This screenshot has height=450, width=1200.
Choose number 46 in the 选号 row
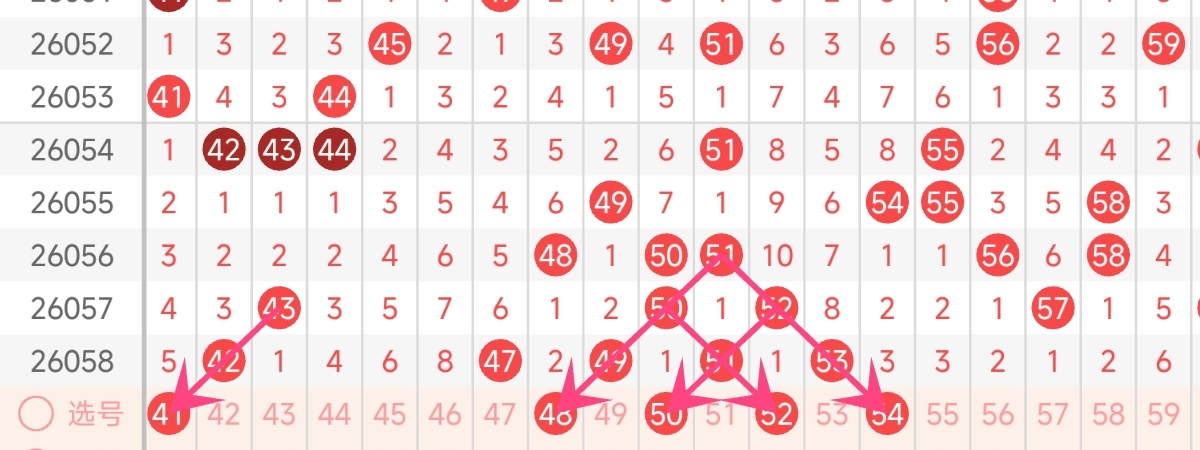point(445,413)
